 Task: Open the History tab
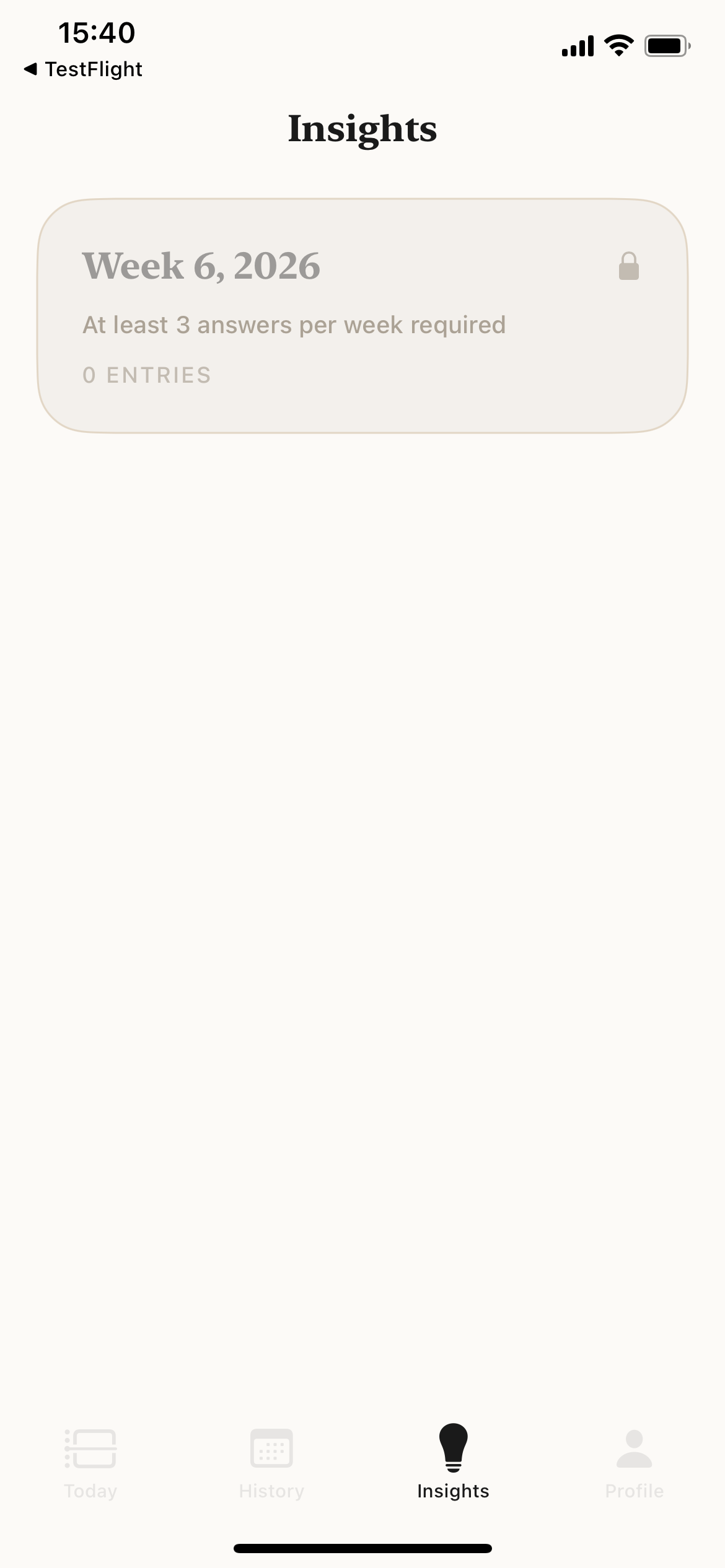[271, 1463]
